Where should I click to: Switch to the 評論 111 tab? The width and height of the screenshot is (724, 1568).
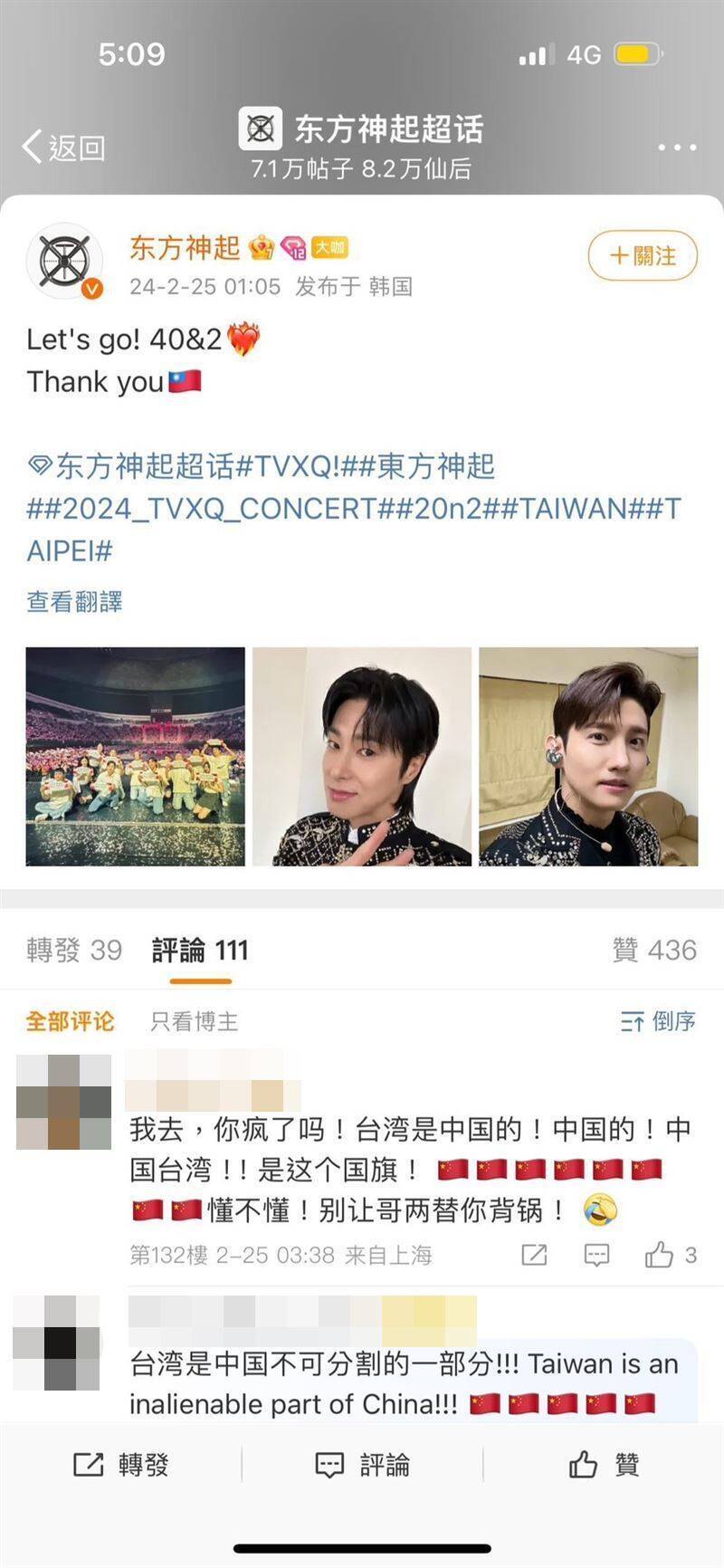(200, 950)
